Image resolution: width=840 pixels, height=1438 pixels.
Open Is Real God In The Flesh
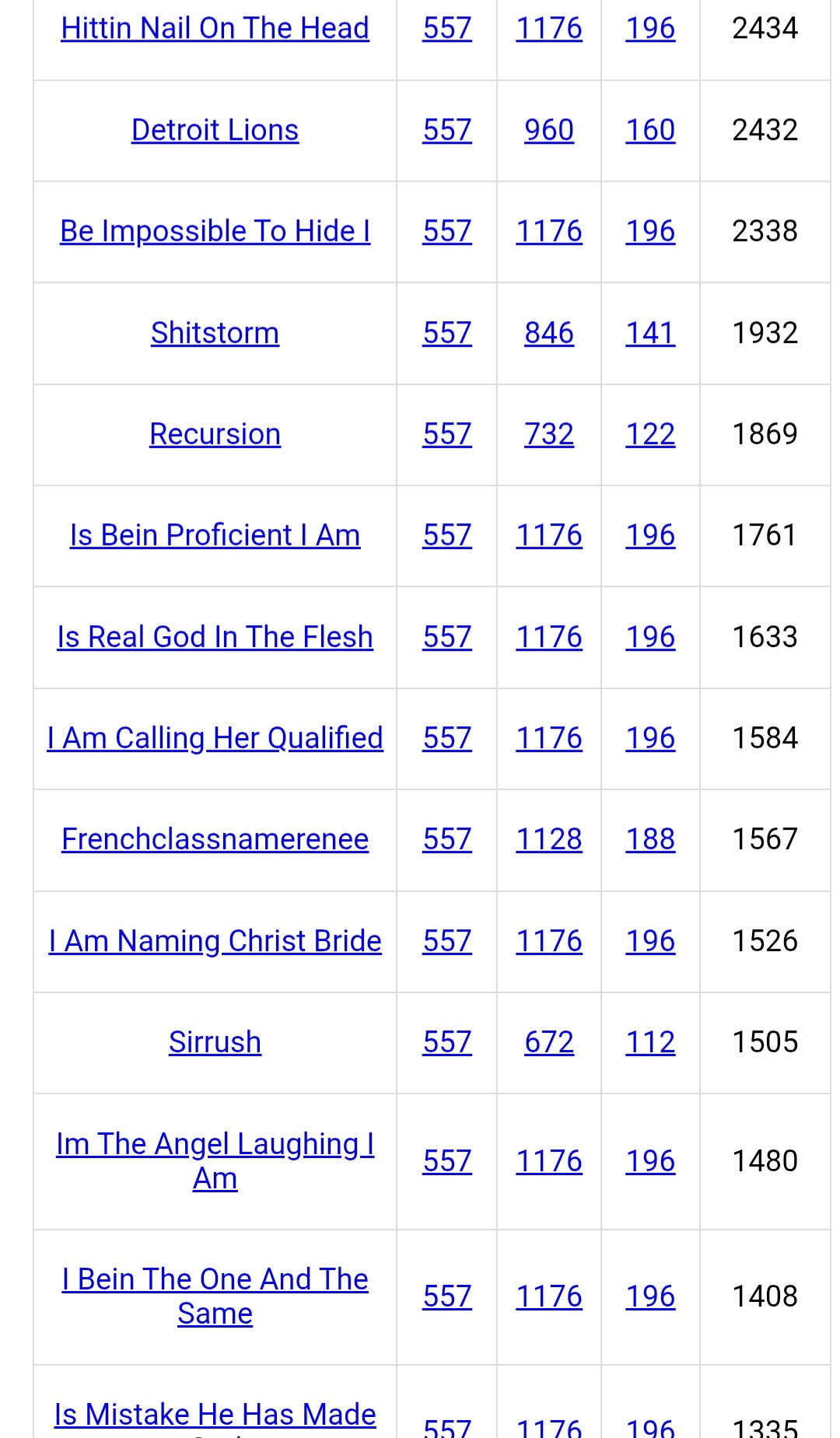(215, 637)
